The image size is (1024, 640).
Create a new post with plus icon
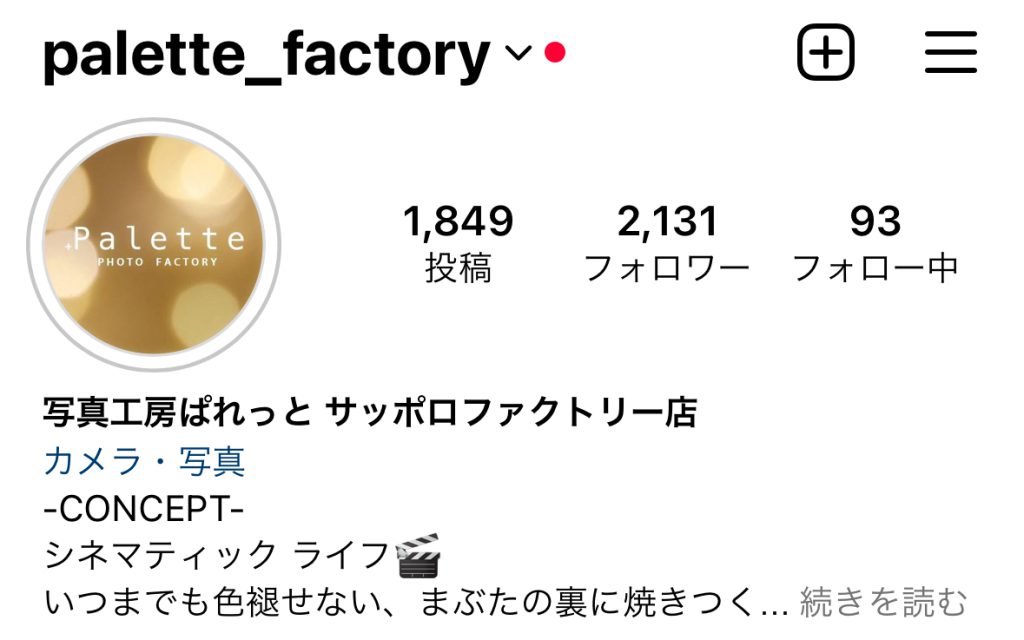826,52
